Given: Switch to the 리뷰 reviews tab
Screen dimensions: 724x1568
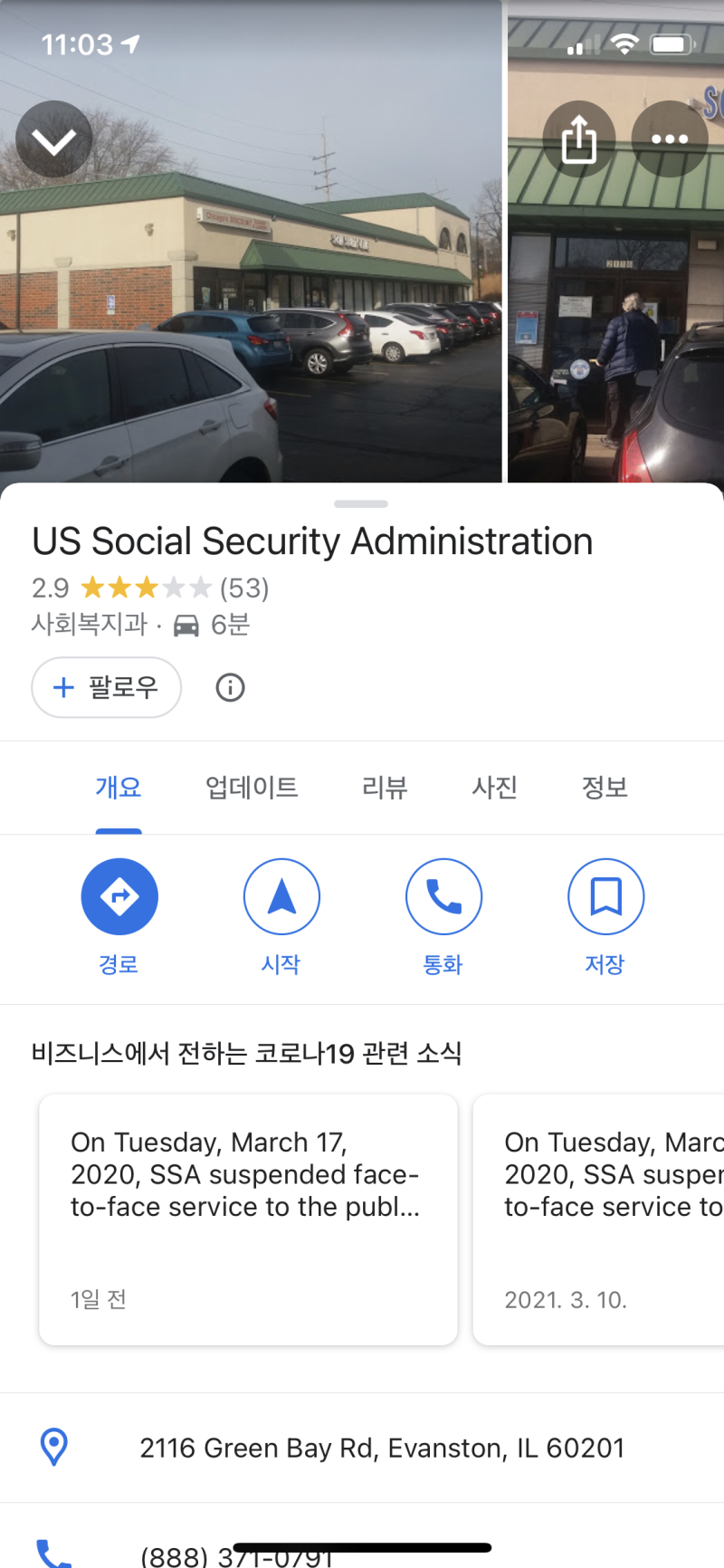Looking at the screenshot, I should (x=384, y=788).
